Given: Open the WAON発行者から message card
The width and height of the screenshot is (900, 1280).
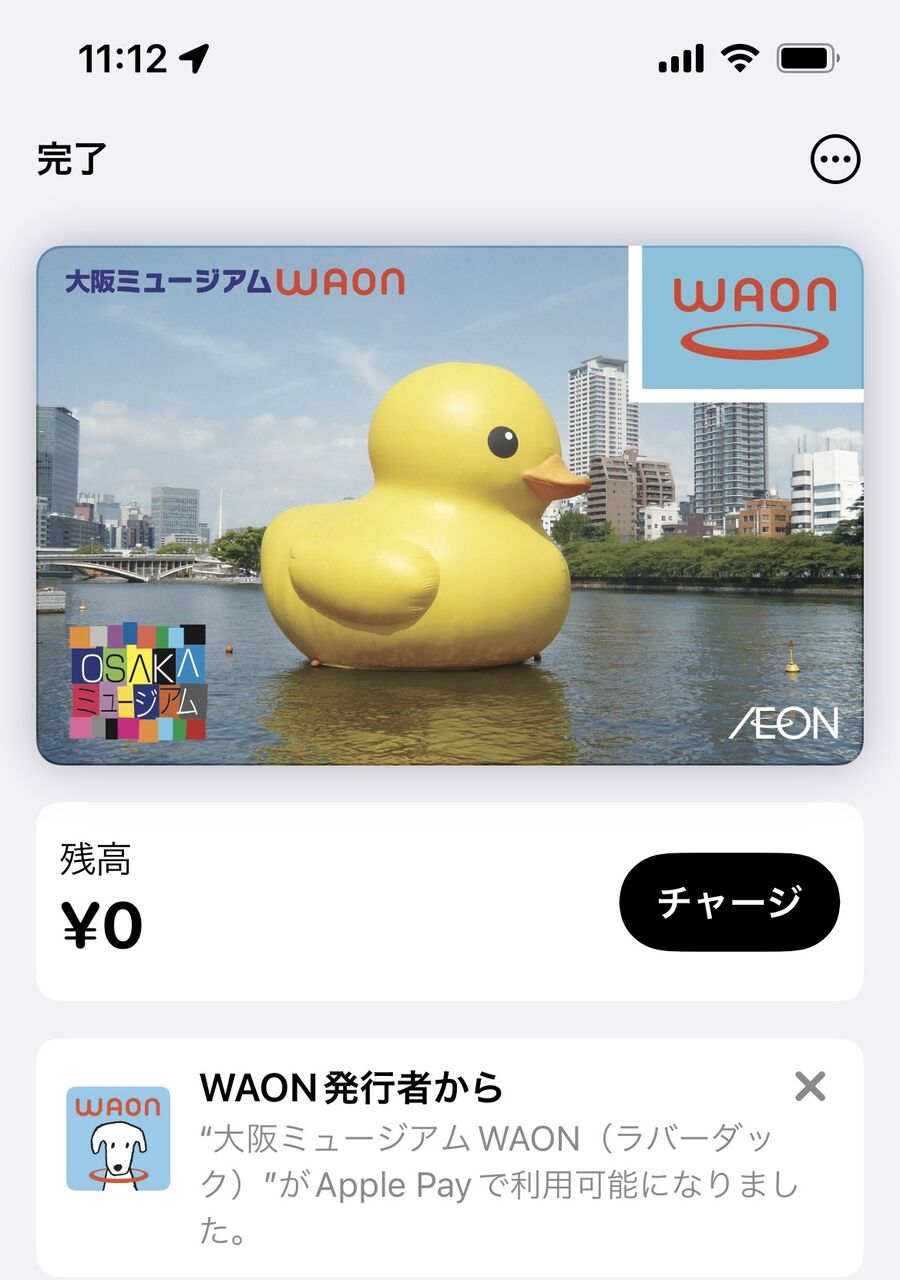Looking at the screenshot, I should pyautogui.click(x=450, y=1158).
